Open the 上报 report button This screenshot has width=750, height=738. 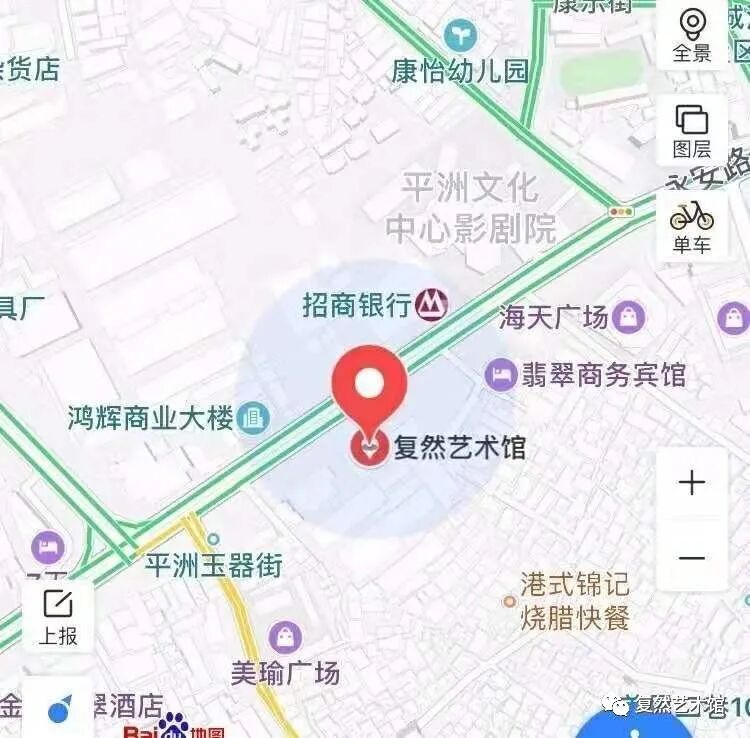point(58,617)
